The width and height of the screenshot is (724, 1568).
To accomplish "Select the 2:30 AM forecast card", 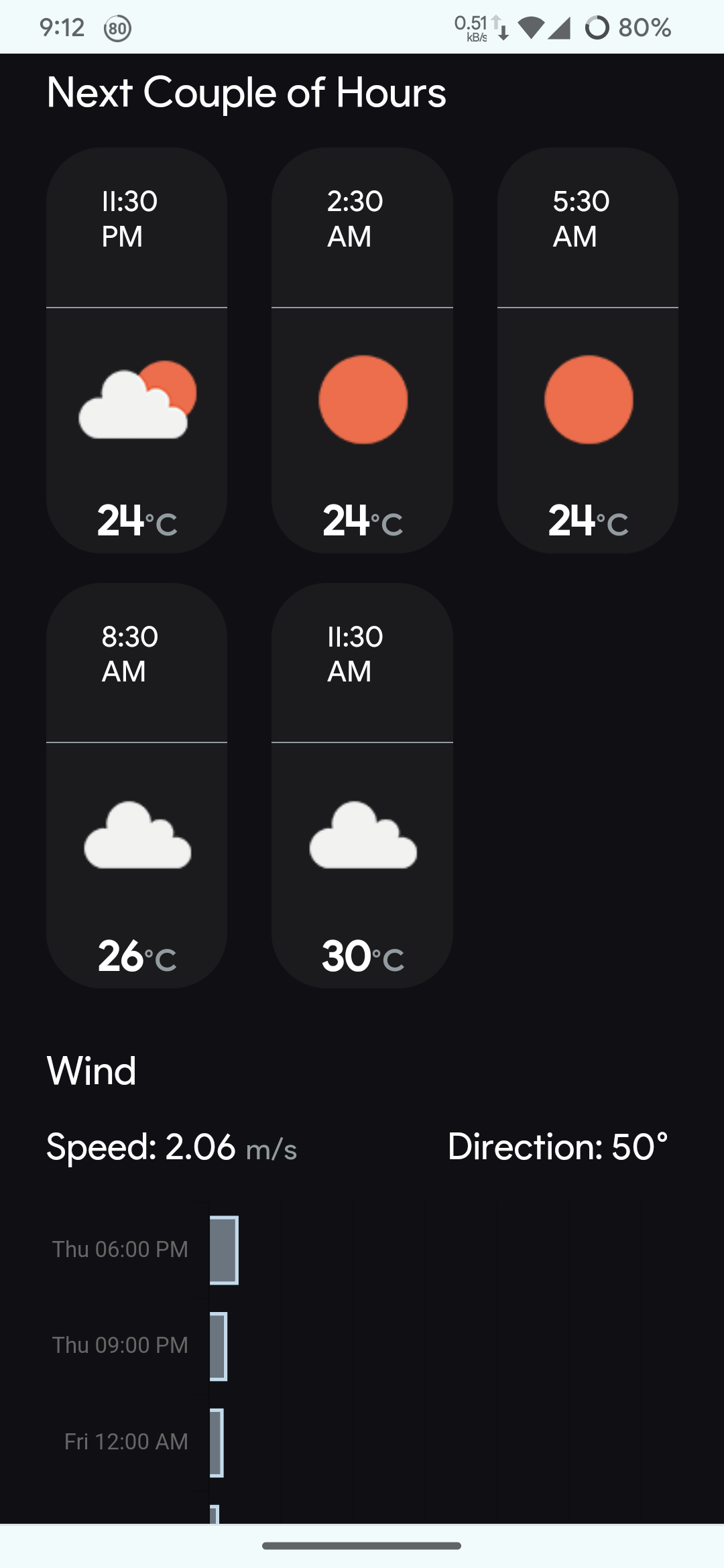I will coord(362,350).
